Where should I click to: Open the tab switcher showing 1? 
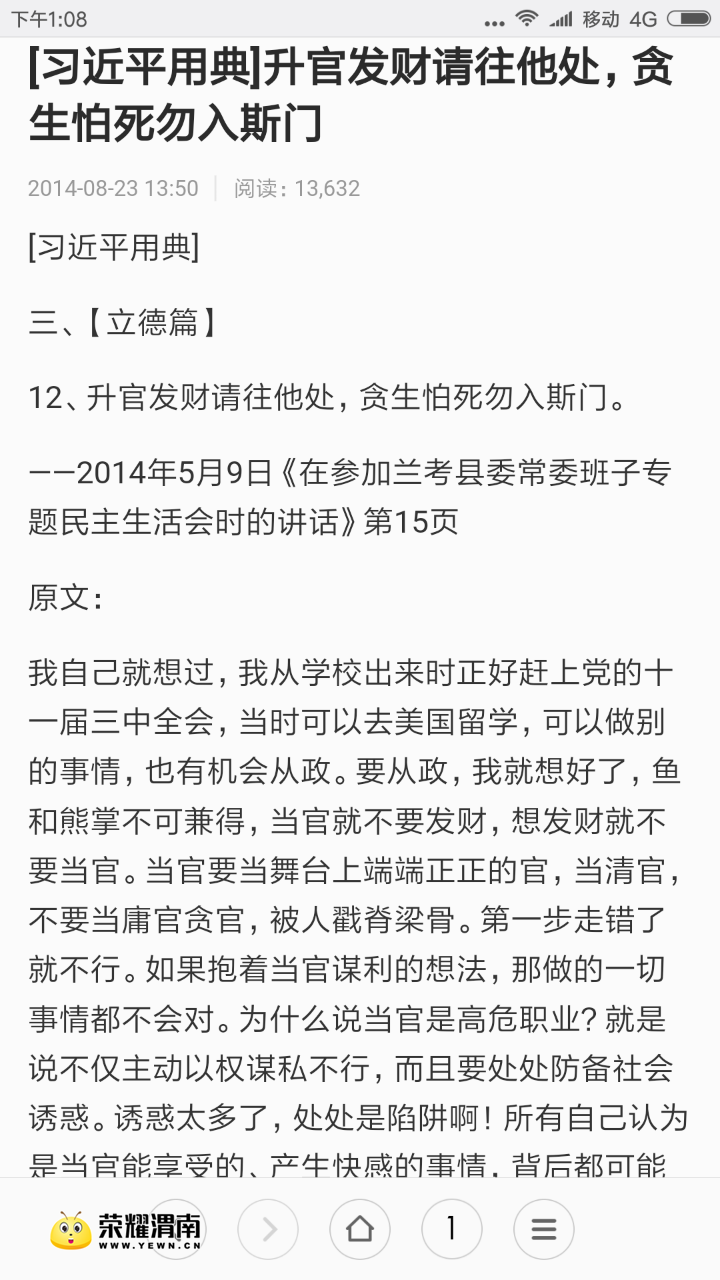451,1229
